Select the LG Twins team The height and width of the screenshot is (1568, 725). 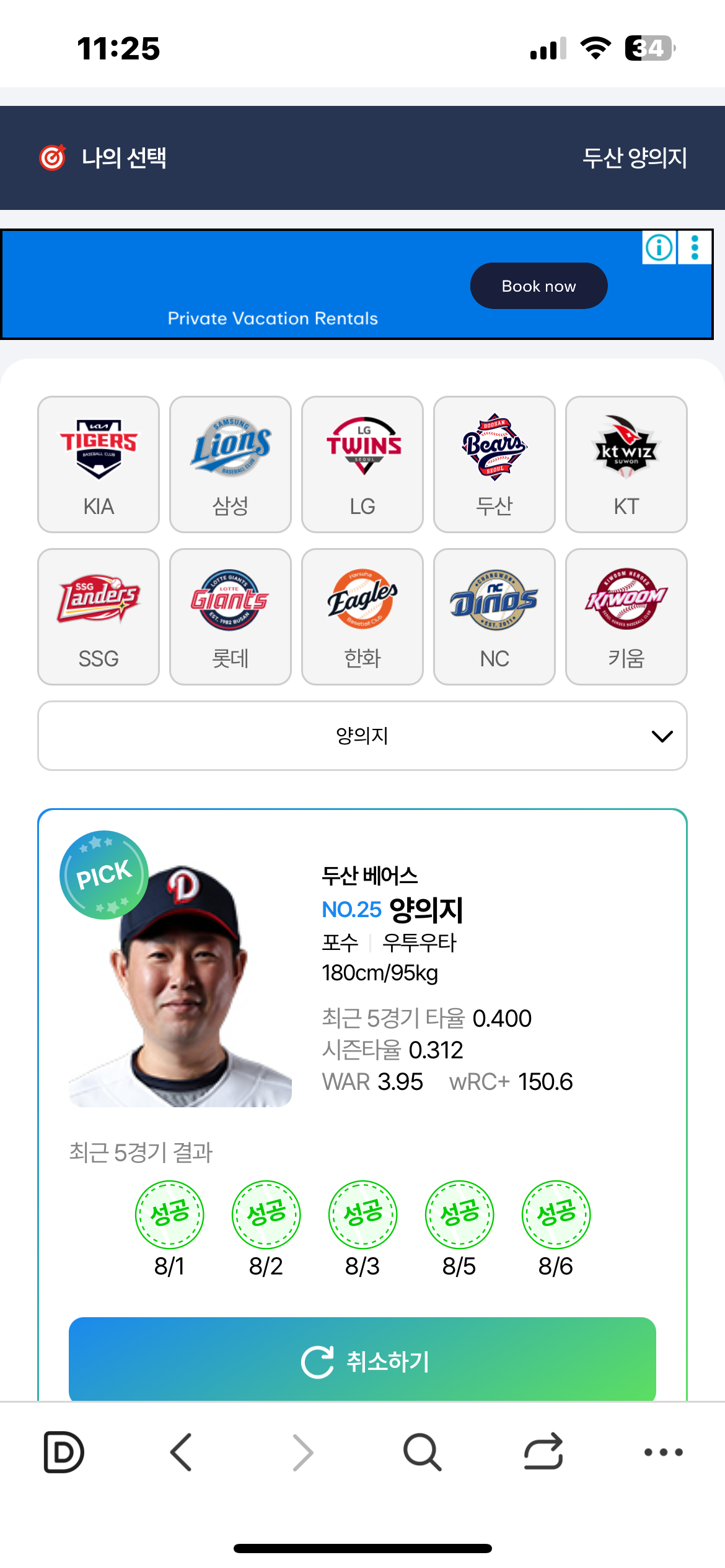(362, 464)
